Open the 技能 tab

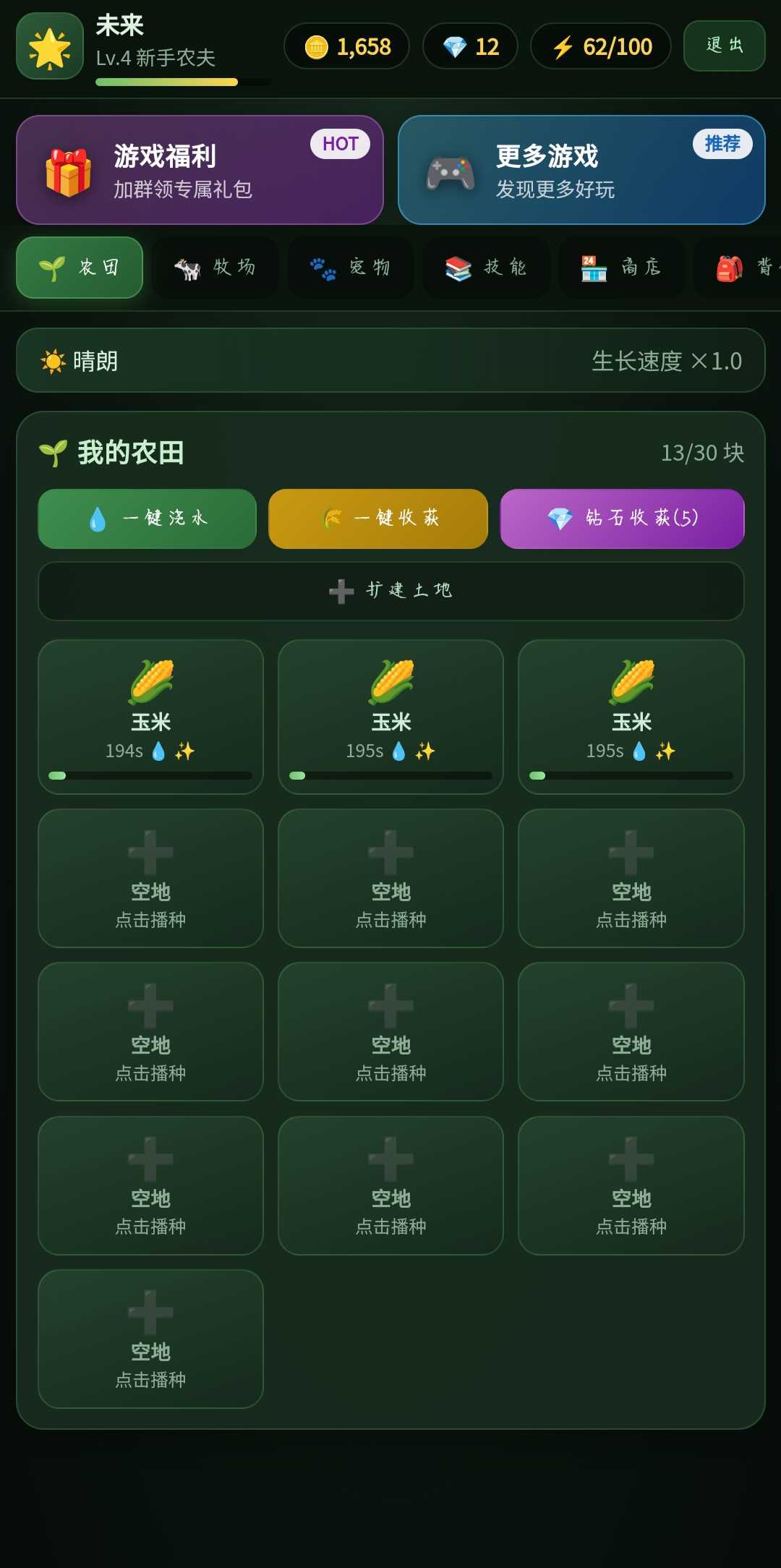pos(486,268)
